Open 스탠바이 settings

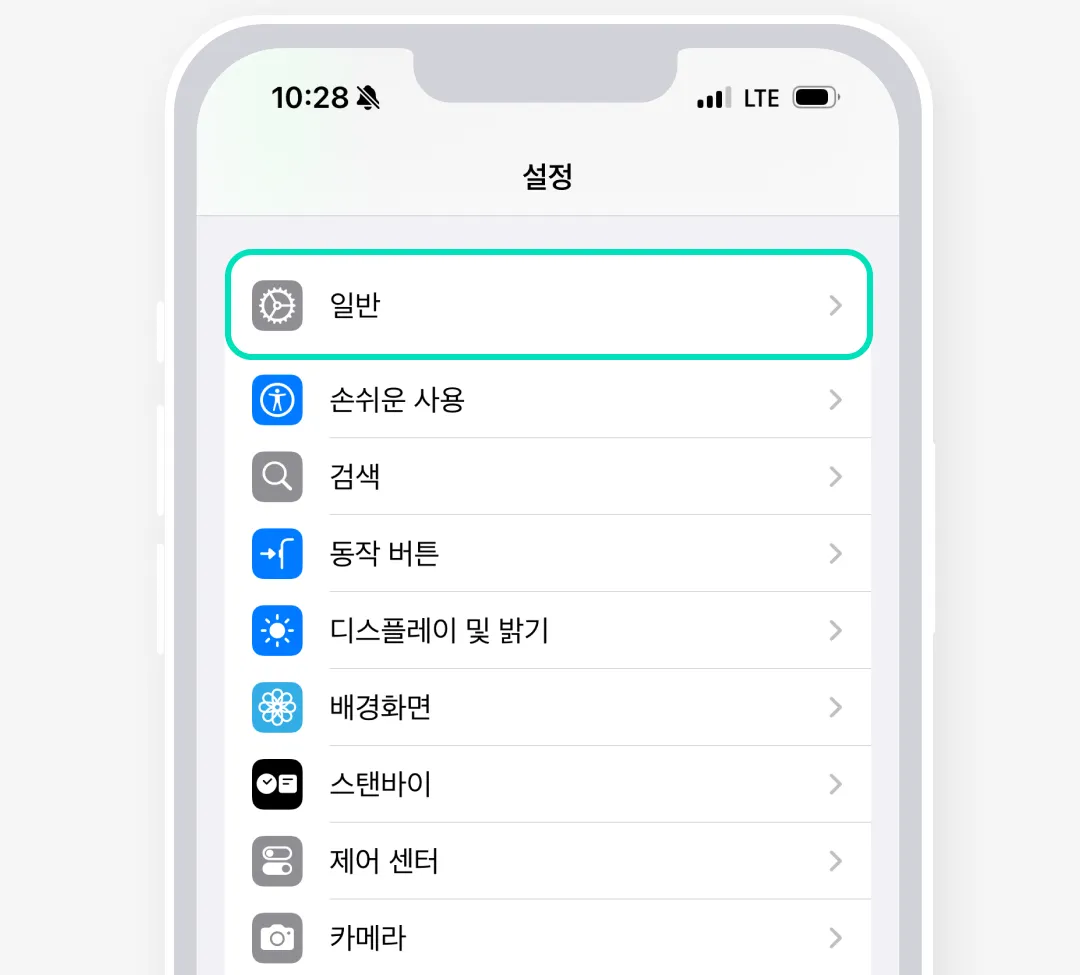(x=548, y=784)
